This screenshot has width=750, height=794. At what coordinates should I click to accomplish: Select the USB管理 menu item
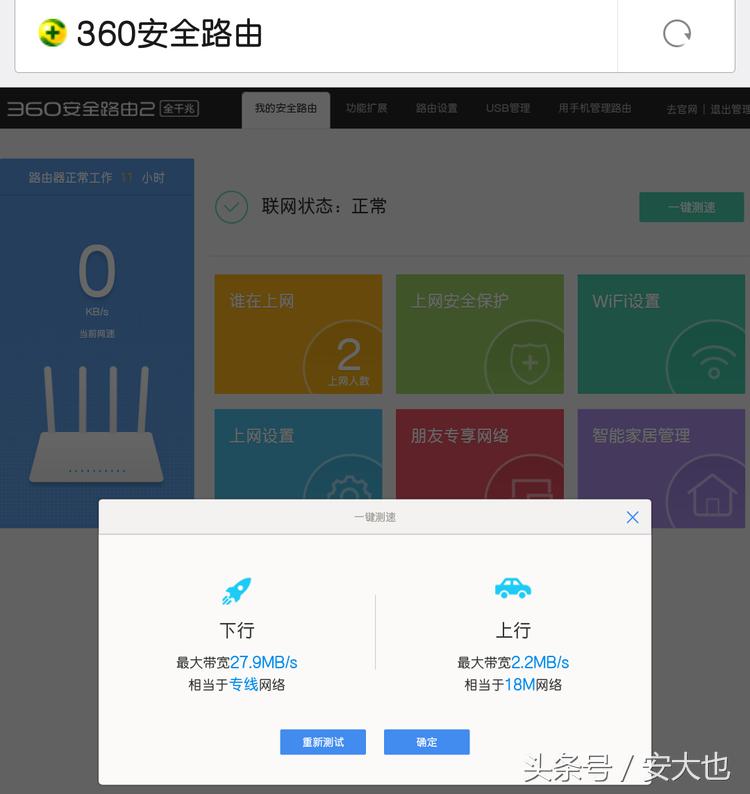point(508,109)
